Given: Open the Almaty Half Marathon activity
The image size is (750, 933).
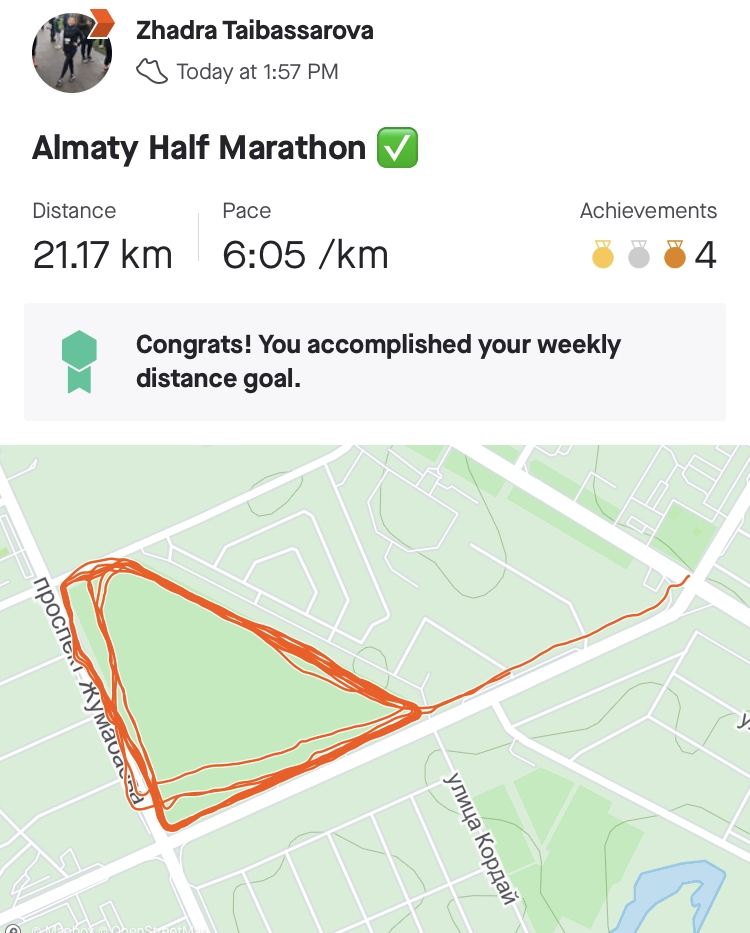Looking at the screenshot, I should coord(199,148).
